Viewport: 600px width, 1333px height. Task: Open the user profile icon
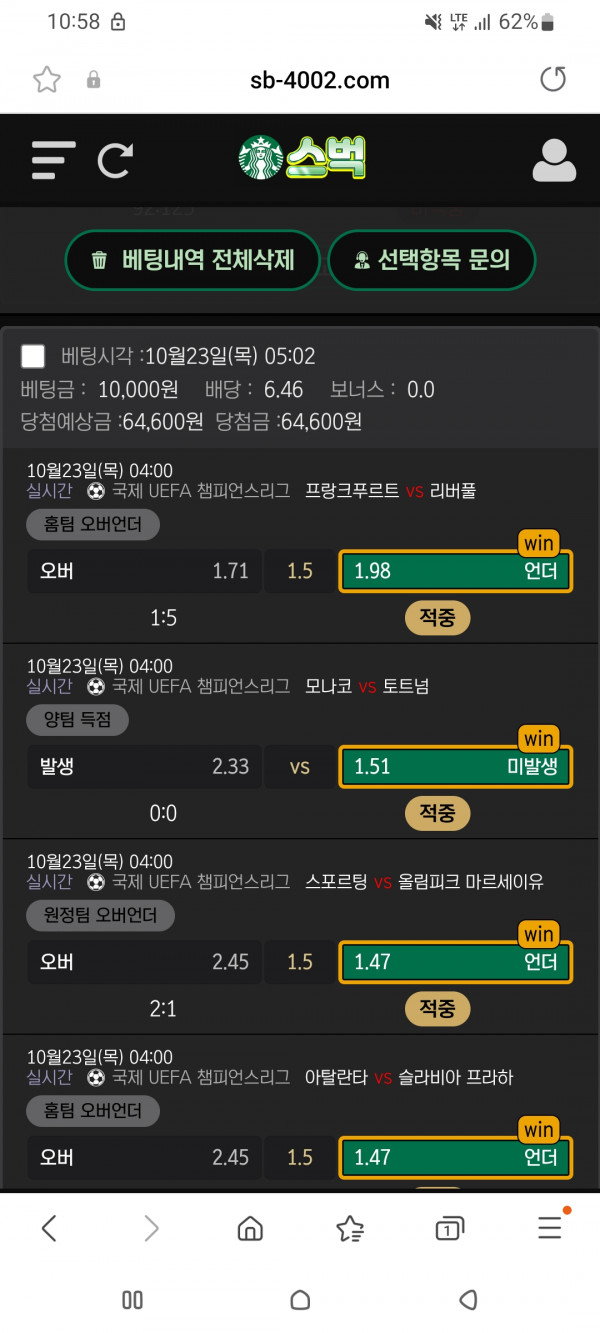[x=553, y=160]
